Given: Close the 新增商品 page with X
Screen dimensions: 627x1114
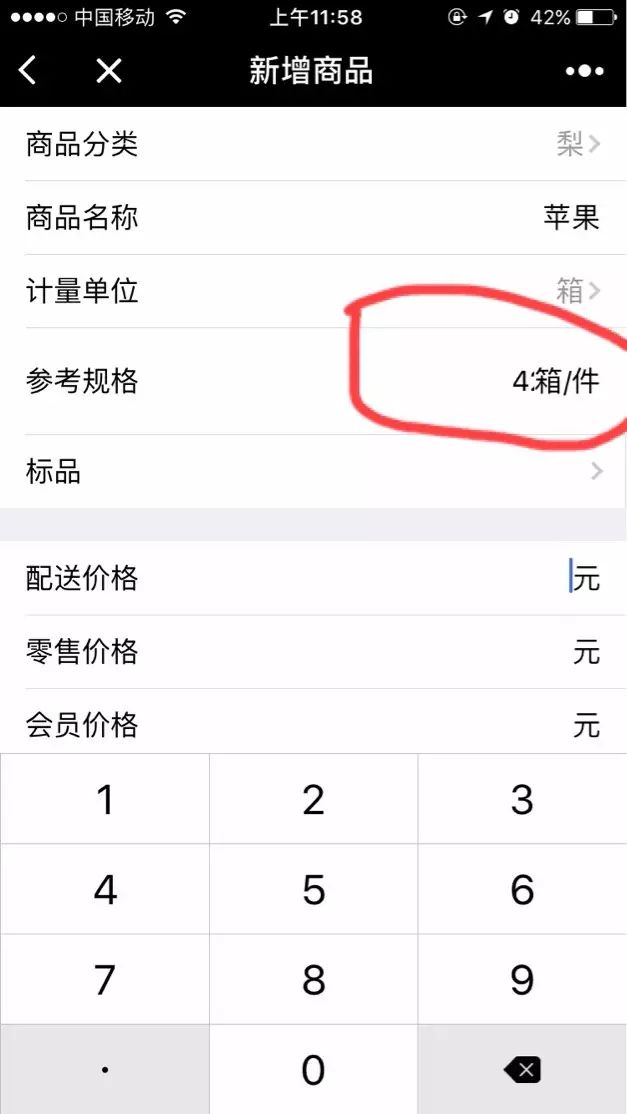Looking at the screenshot, I should click(109, 71).
